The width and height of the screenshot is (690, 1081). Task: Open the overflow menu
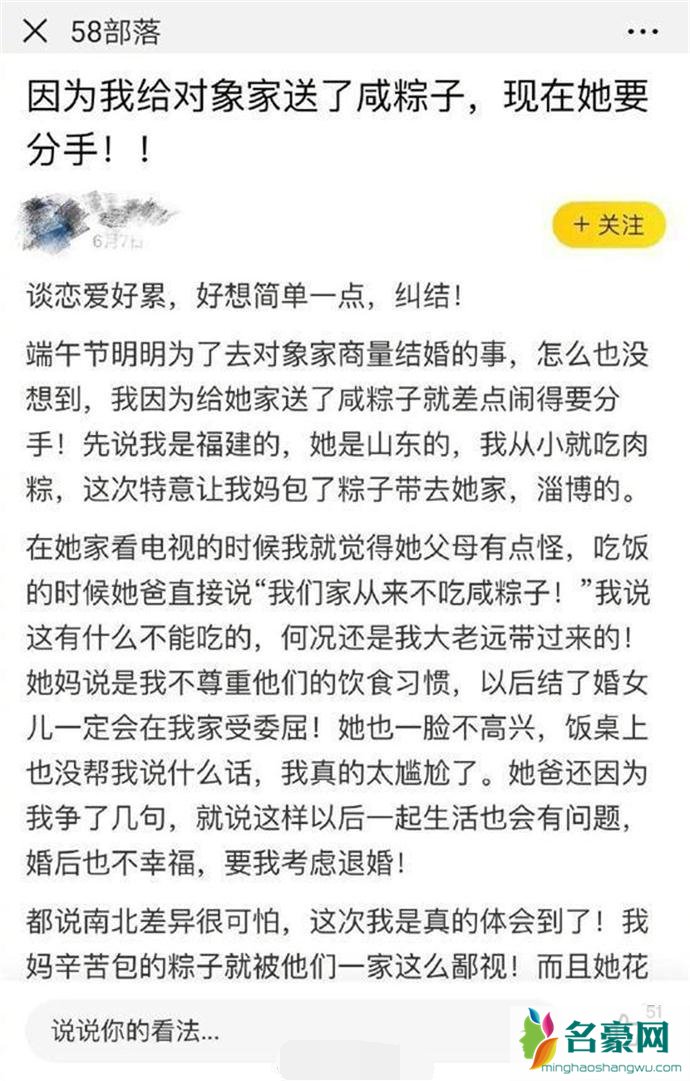(x=642, y=31)
